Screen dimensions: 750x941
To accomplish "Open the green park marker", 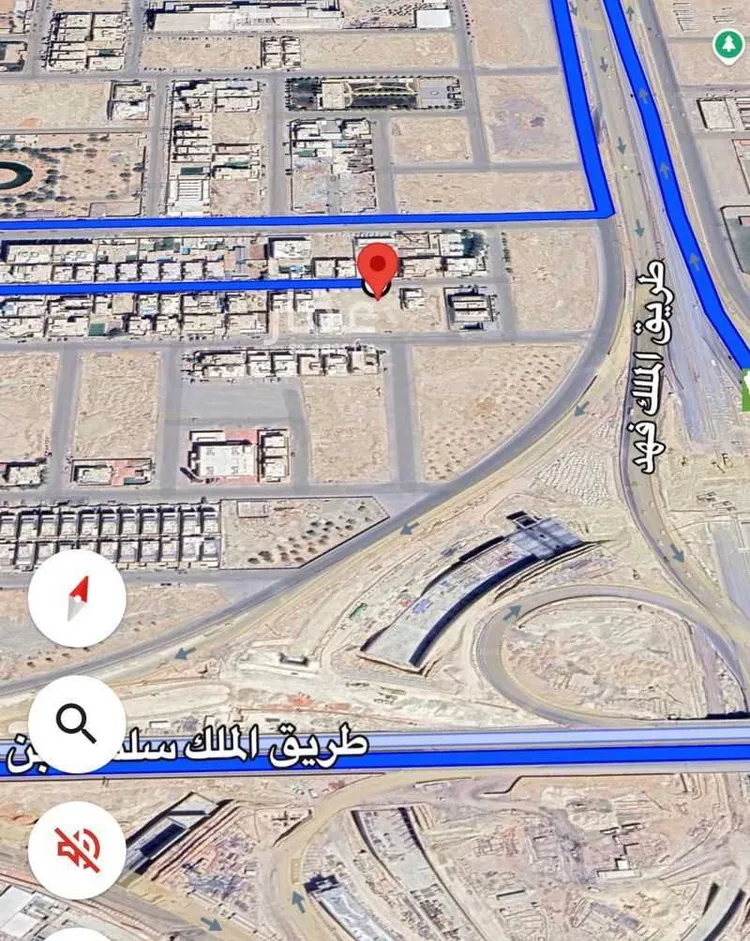I will [x=728, y=45].
